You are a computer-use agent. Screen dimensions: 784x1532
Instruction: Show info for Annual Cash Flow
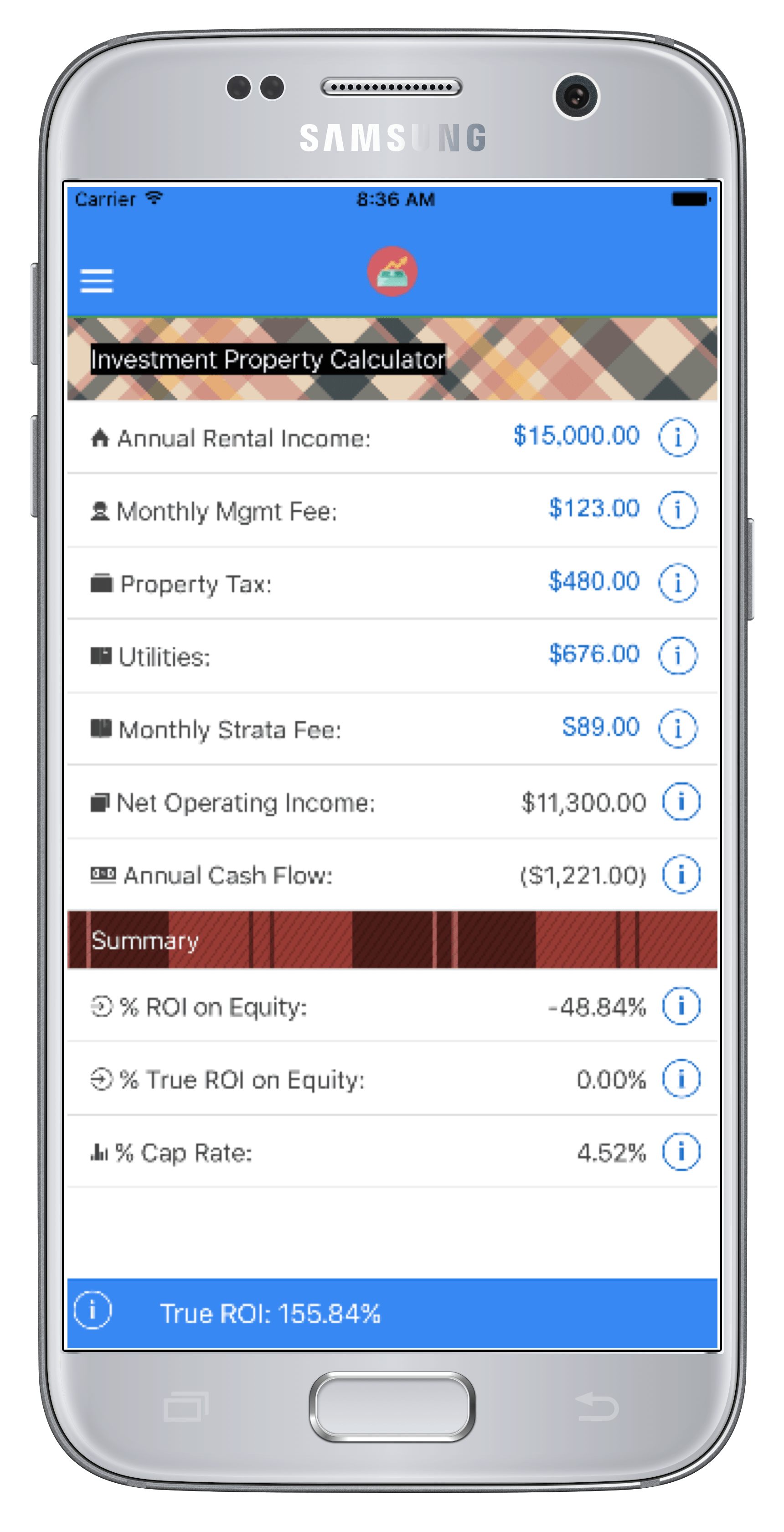coord(680,875)
